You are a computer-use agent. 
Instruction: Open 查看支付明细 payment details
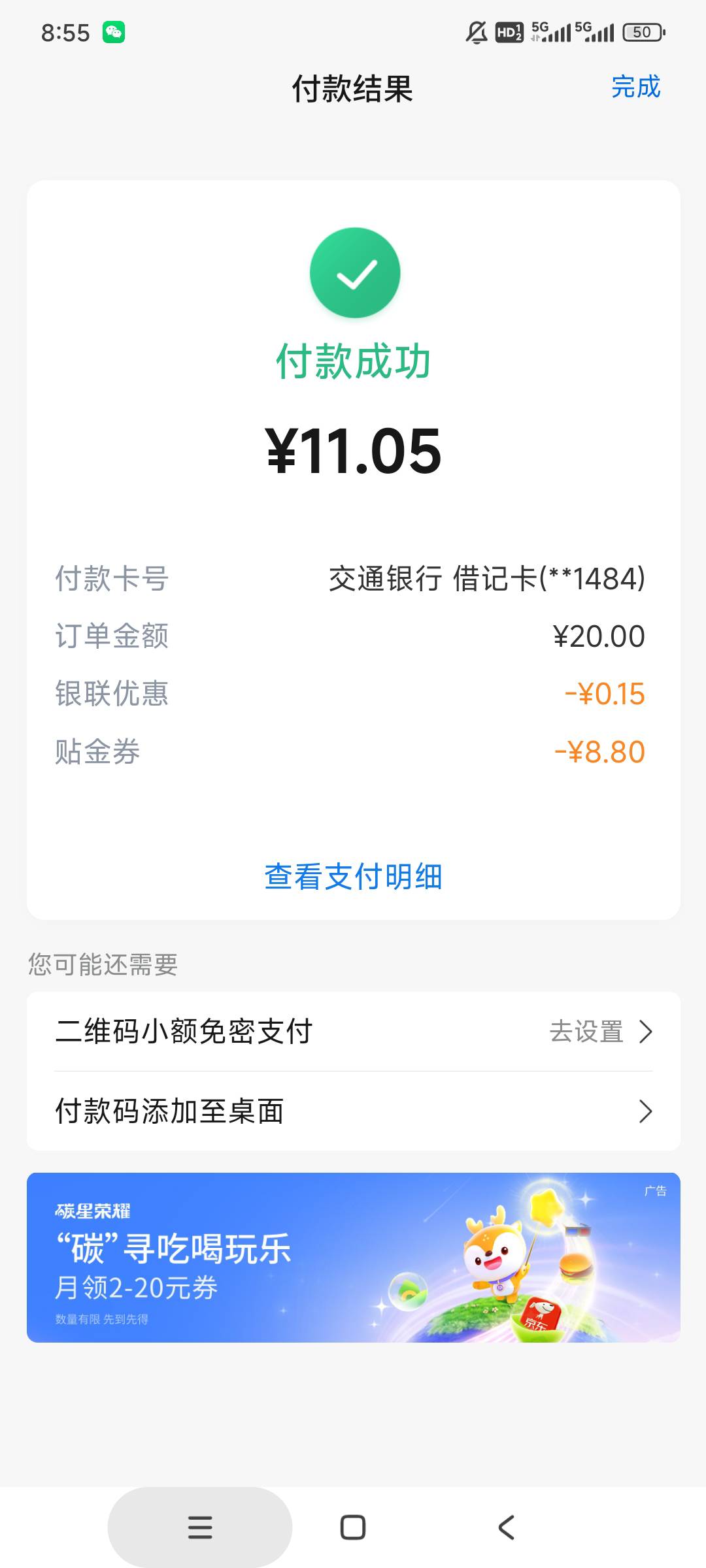point(353,876)
